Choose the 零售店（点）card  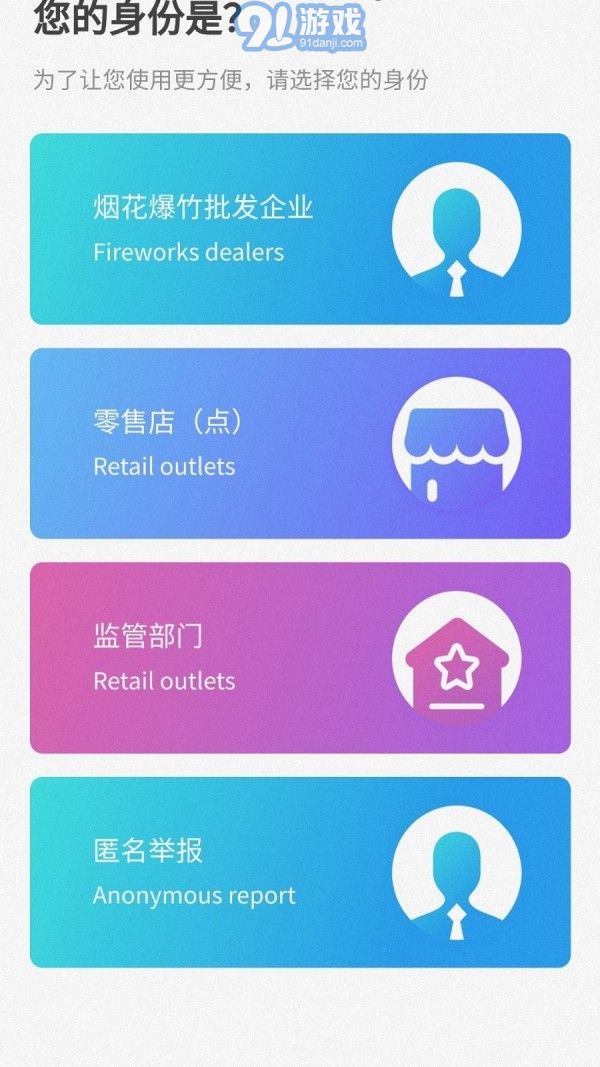(x=300, y=443)
